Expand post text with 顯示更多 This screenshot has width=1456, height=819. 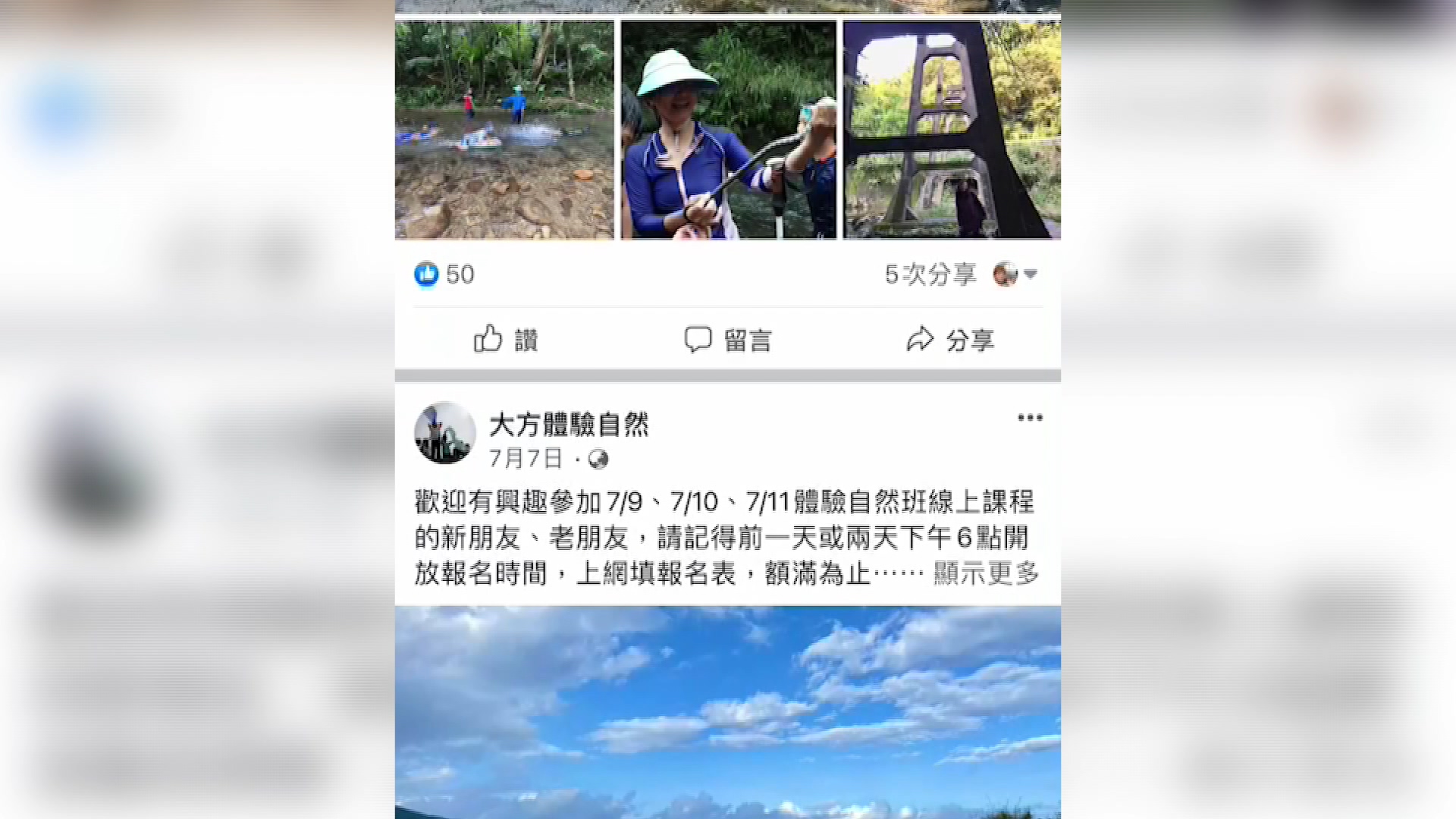pos(986,574)
